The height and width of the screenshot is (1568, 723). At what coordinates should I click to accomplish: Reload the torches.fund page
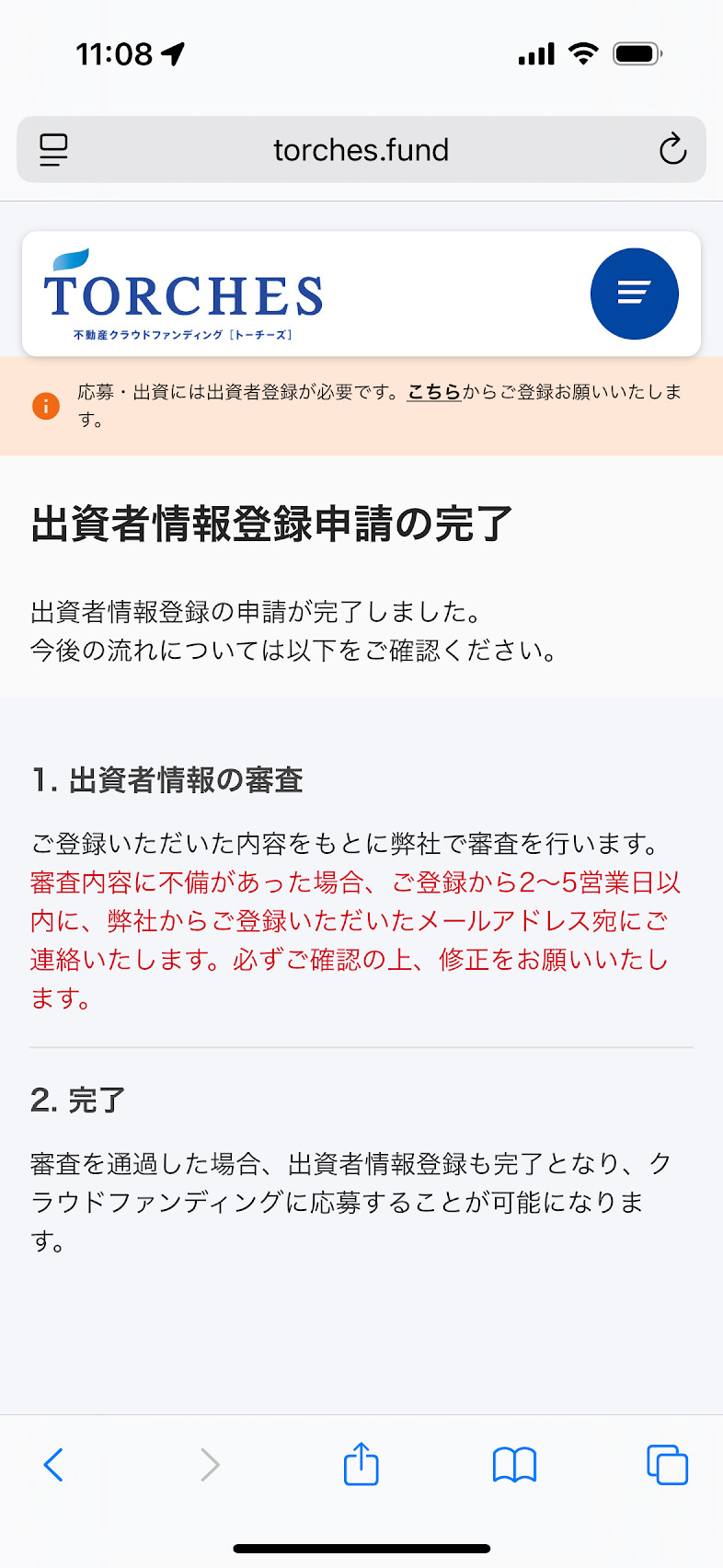pyautogui.click(x=672, y=149)
